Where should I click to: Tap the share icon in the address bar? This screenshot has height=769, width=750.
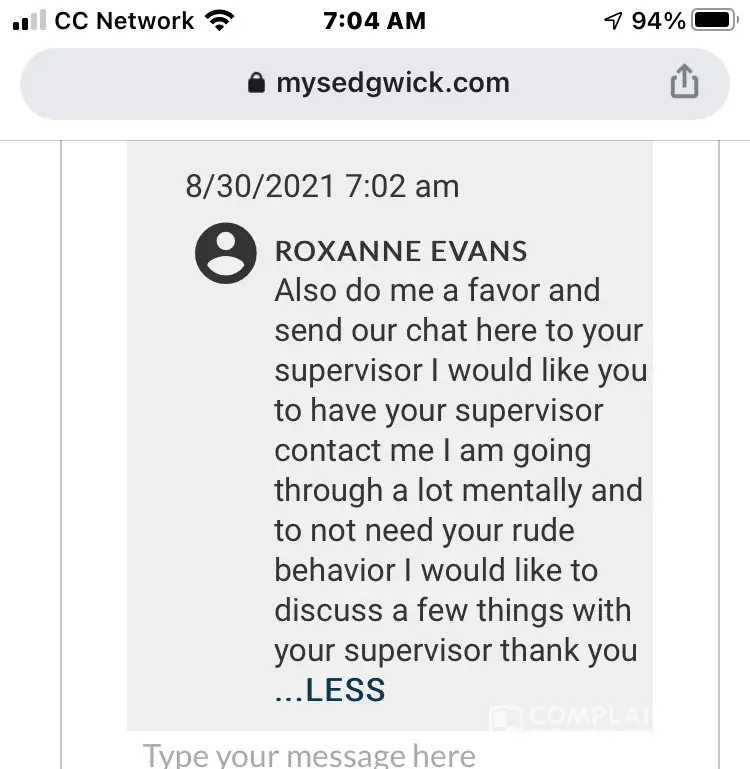click(683, 83)
